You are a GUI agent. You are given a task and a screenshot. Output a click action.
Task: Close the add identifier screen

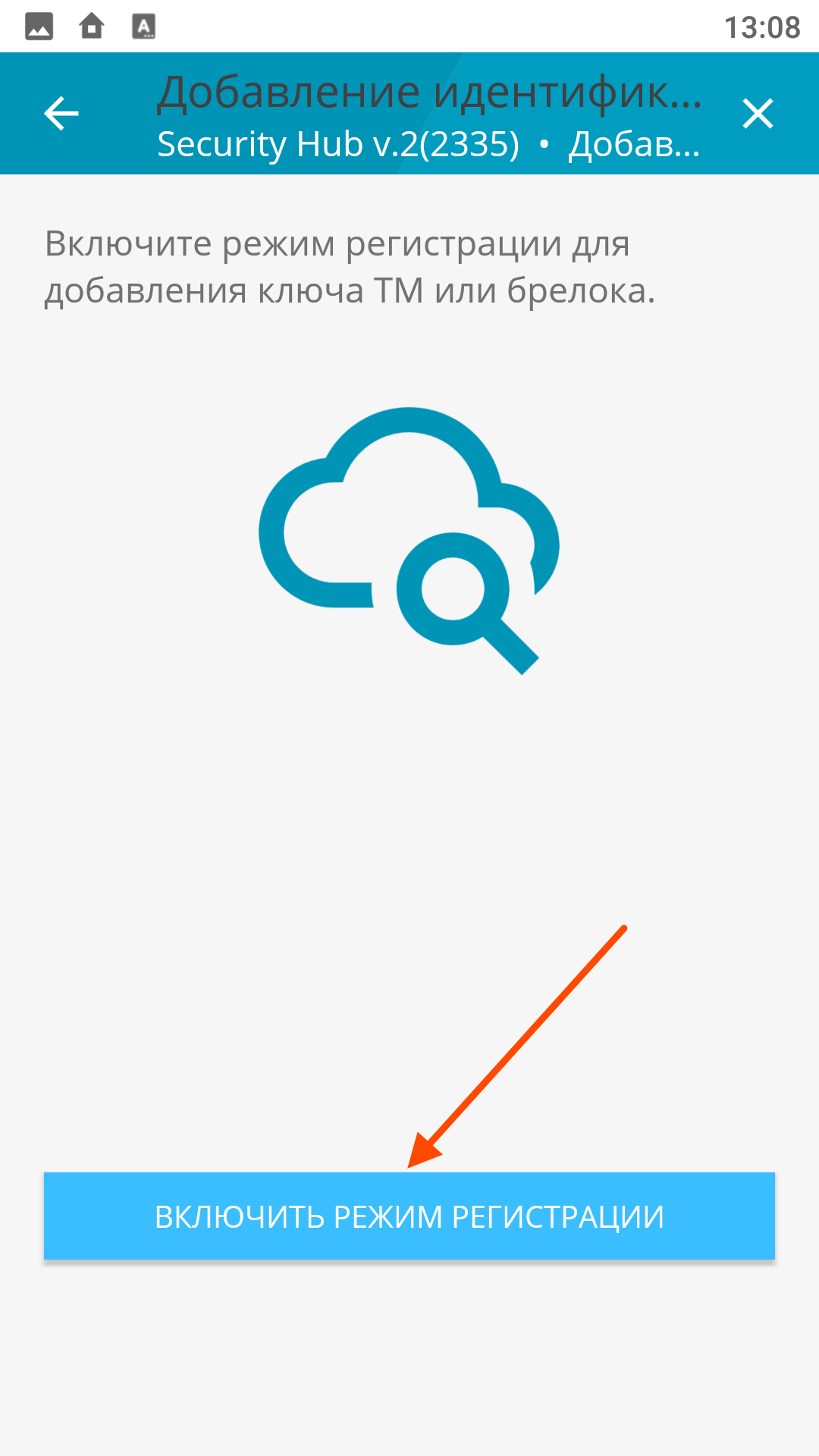pos(758,114)
